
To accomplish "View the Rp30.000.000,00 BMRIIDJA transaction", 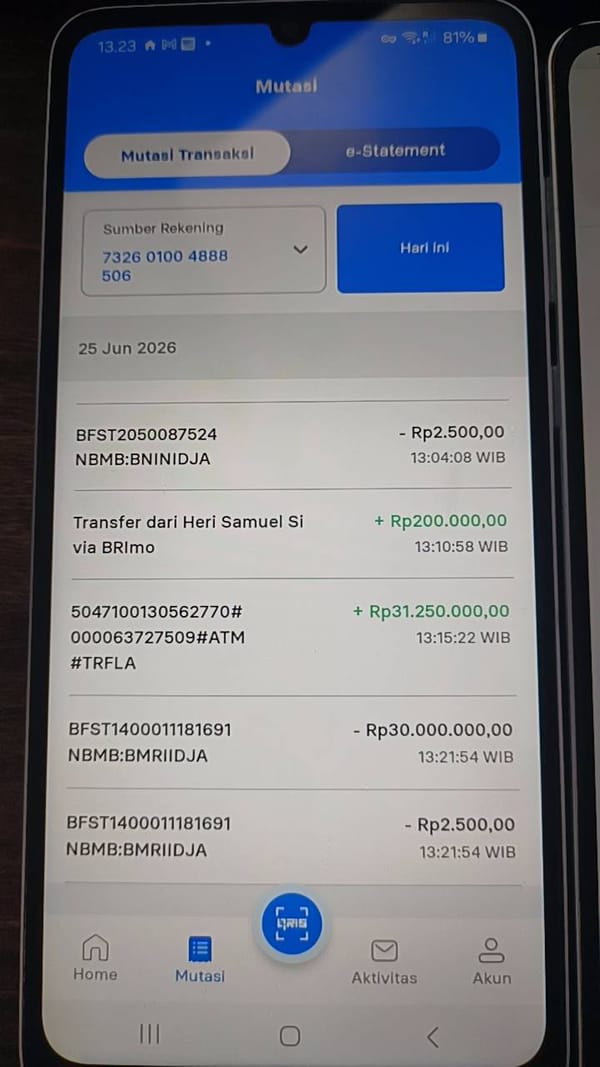I will click(291, 742).
